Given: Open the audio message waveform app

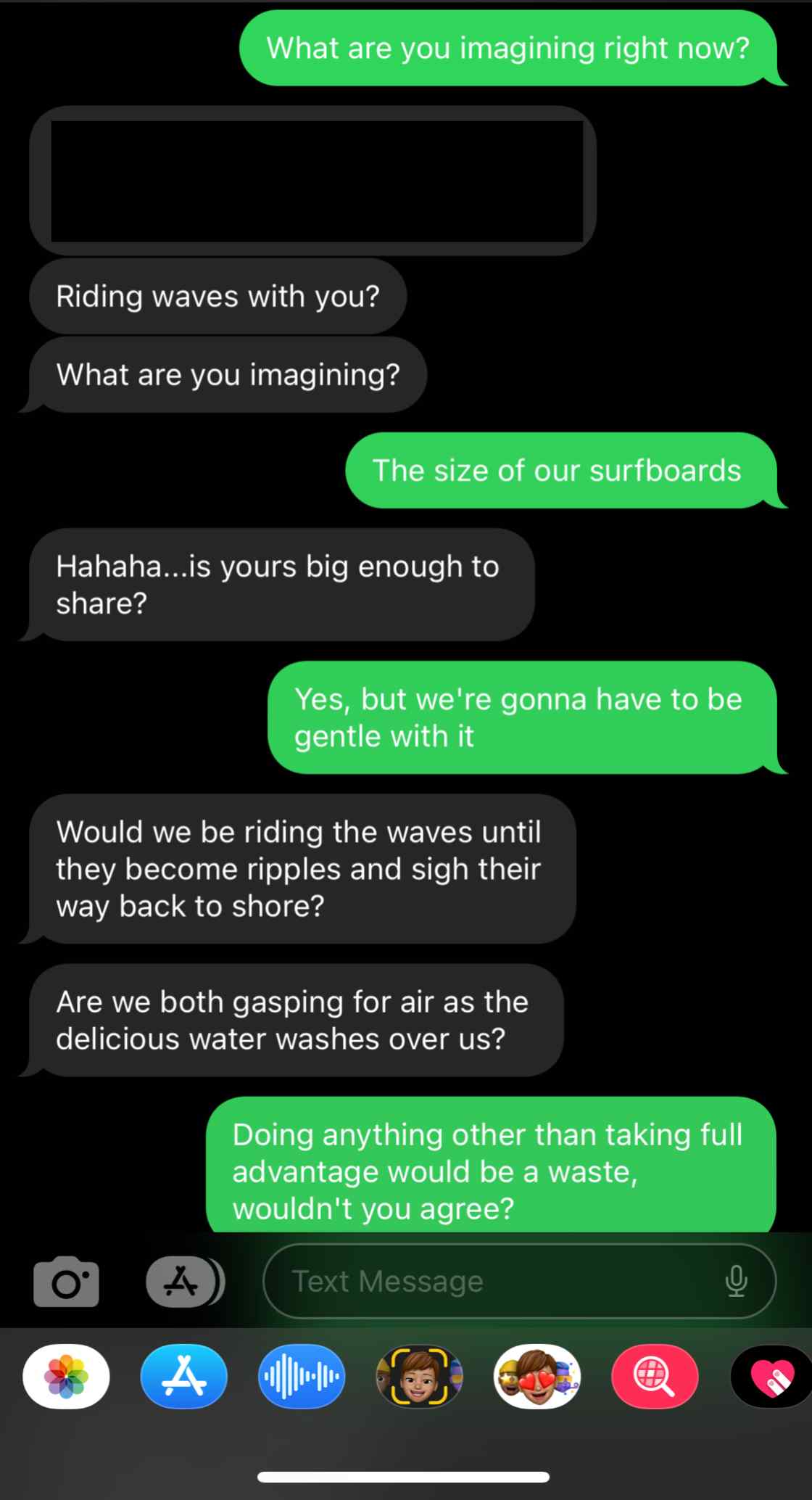Looking at the screenshot, I should [x=302, y=1376].
